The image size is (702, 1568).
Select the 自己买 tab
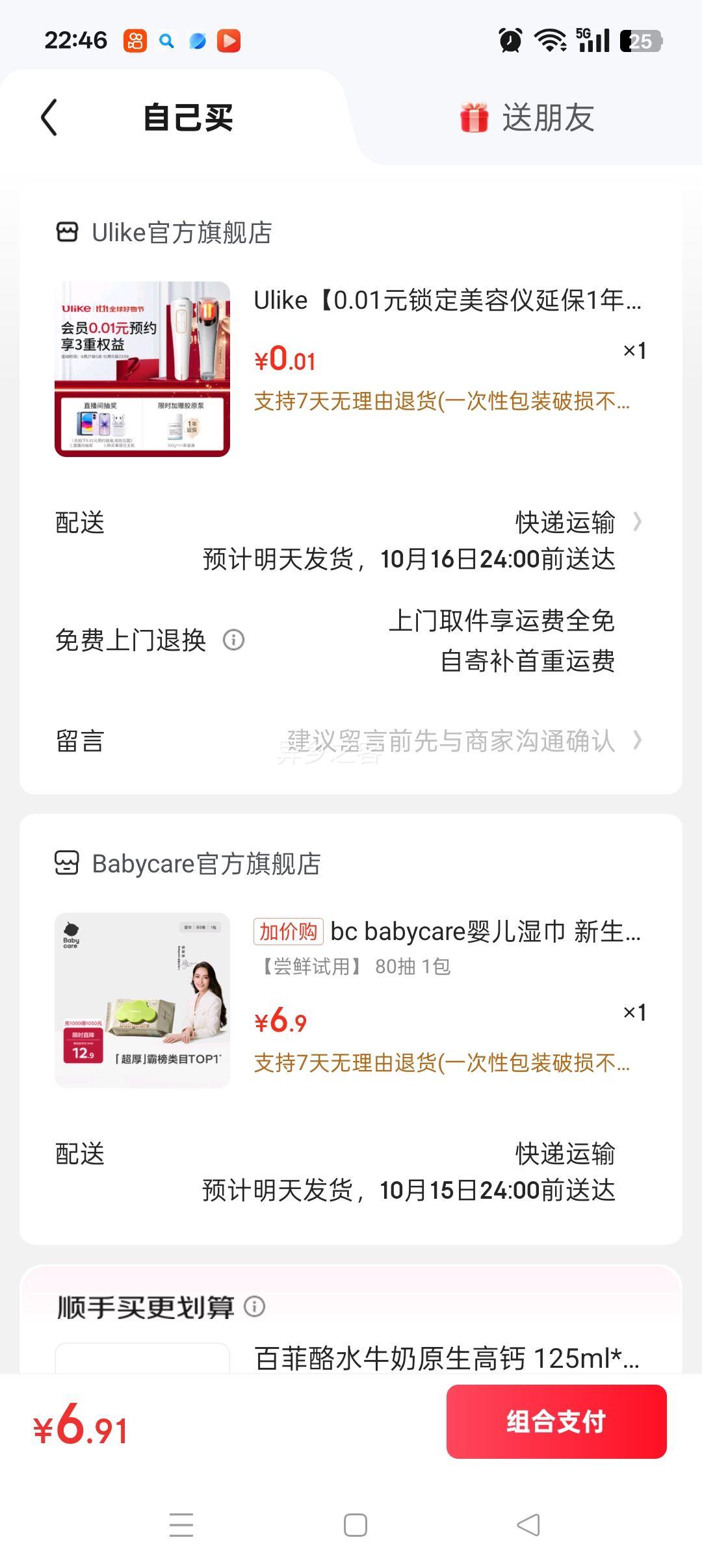[188, 118]
